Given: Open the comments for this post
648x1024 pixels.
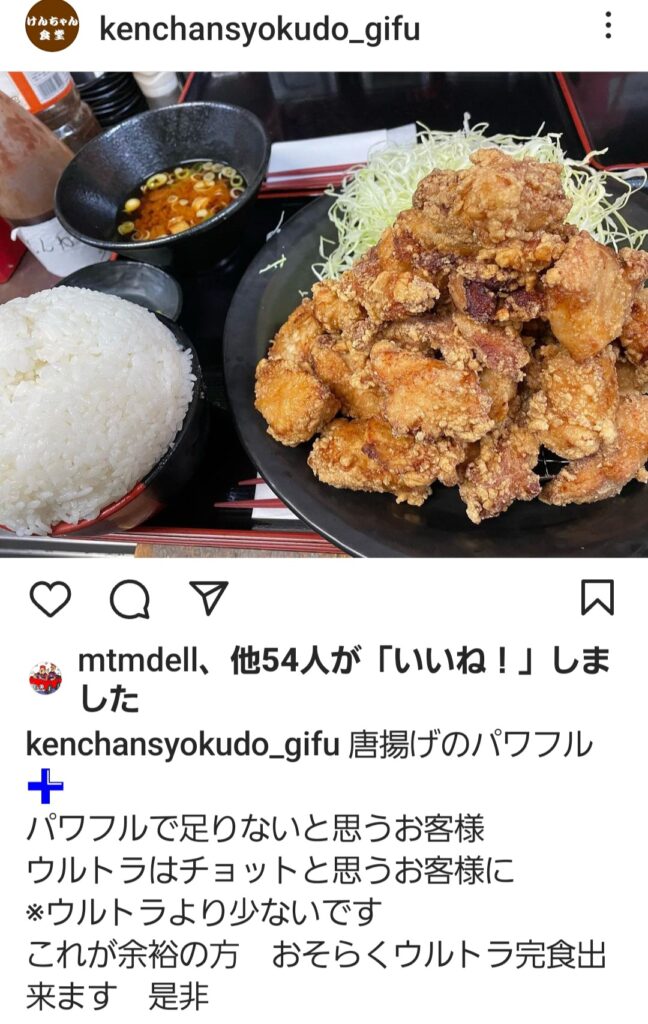Looking at the screenshot, I should coord(129,599).
